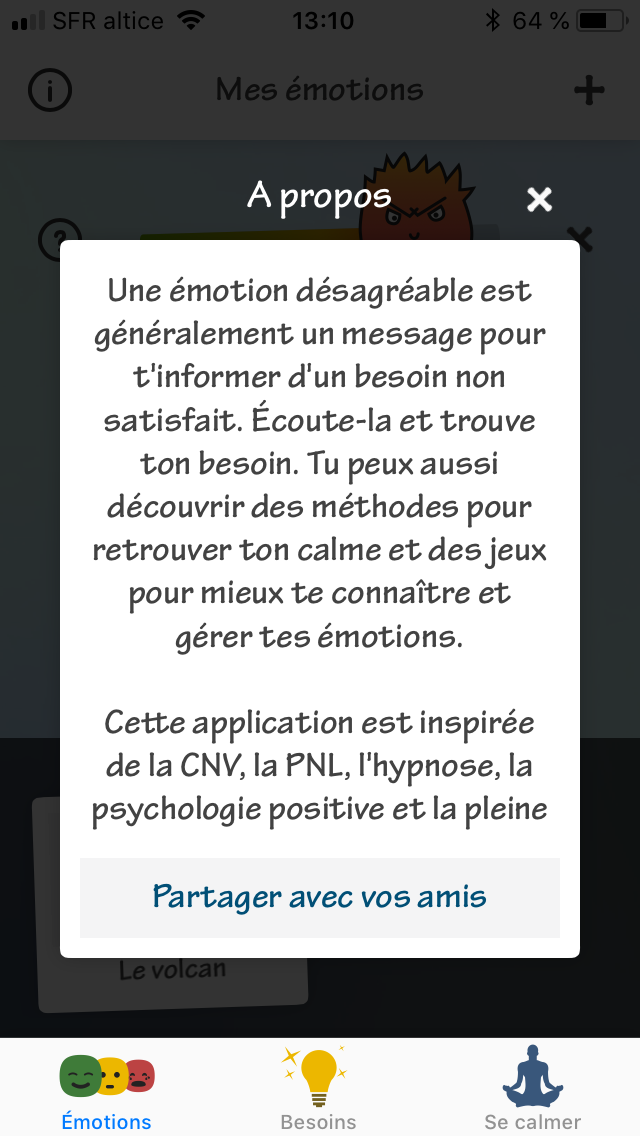The image size is (640, 1136).
Task: Switch to the Émotions tab
Action: click(107, 1090)
